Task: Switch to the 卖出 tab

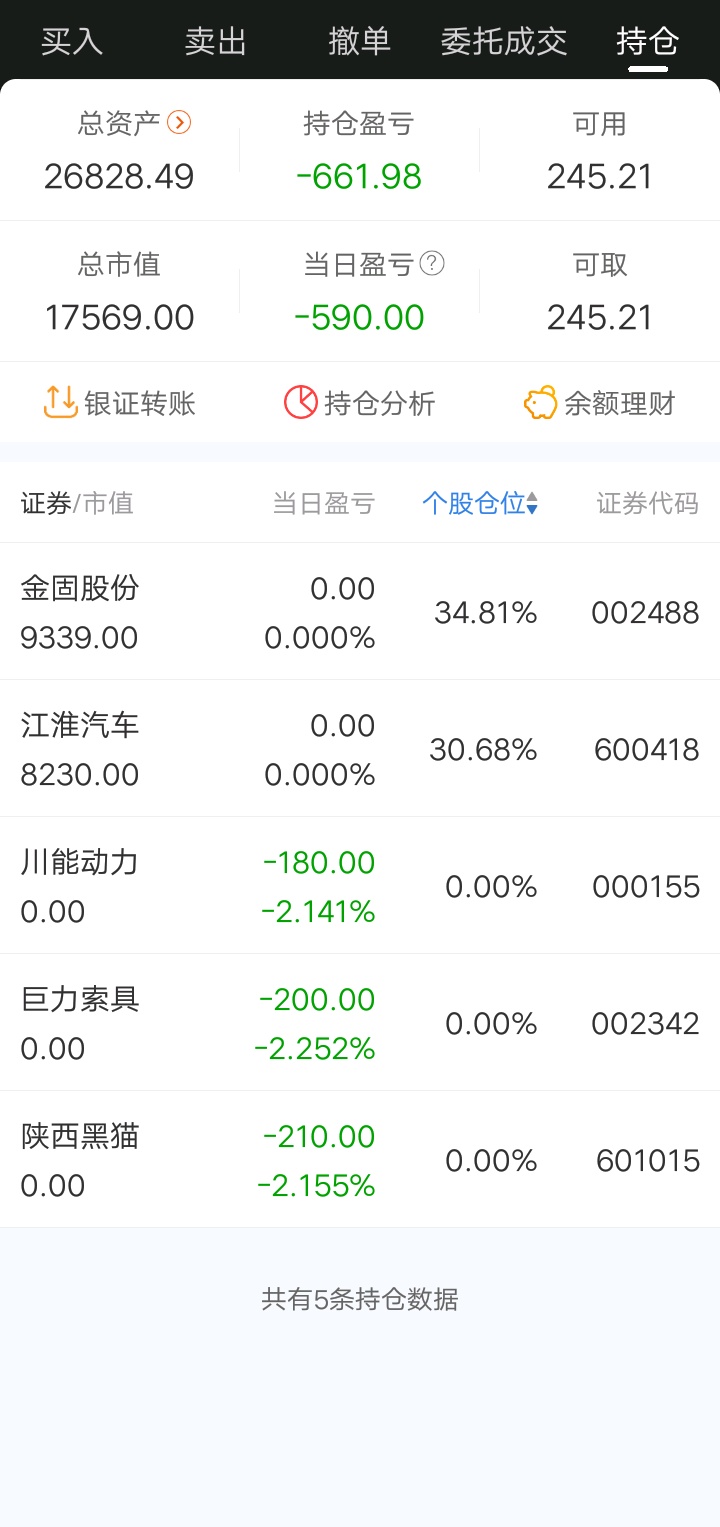Action: pos(216,42)
